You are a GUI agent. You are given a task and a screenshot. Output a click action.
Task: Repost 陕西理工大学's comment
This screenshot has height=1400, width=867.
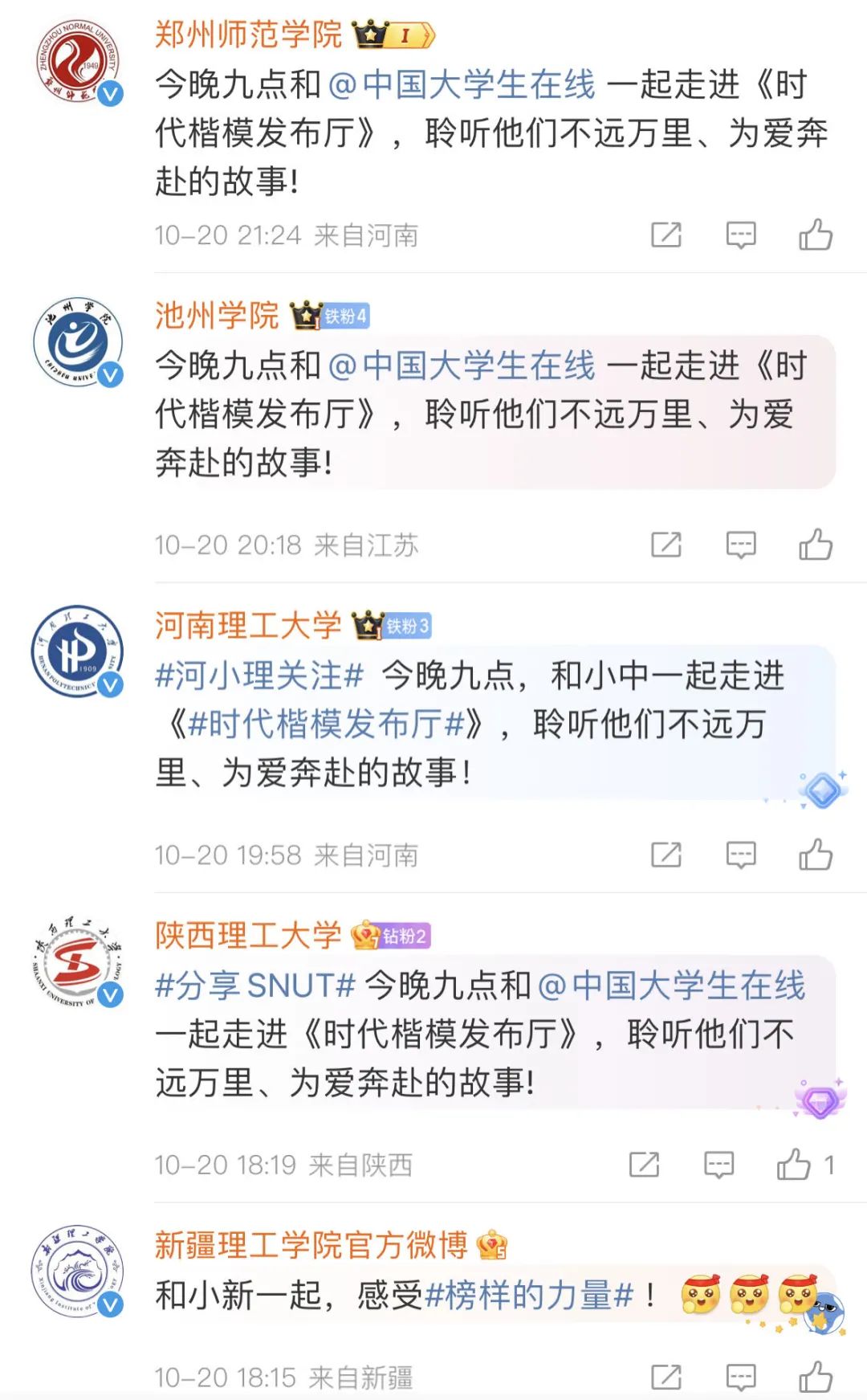coord(644,1165)
